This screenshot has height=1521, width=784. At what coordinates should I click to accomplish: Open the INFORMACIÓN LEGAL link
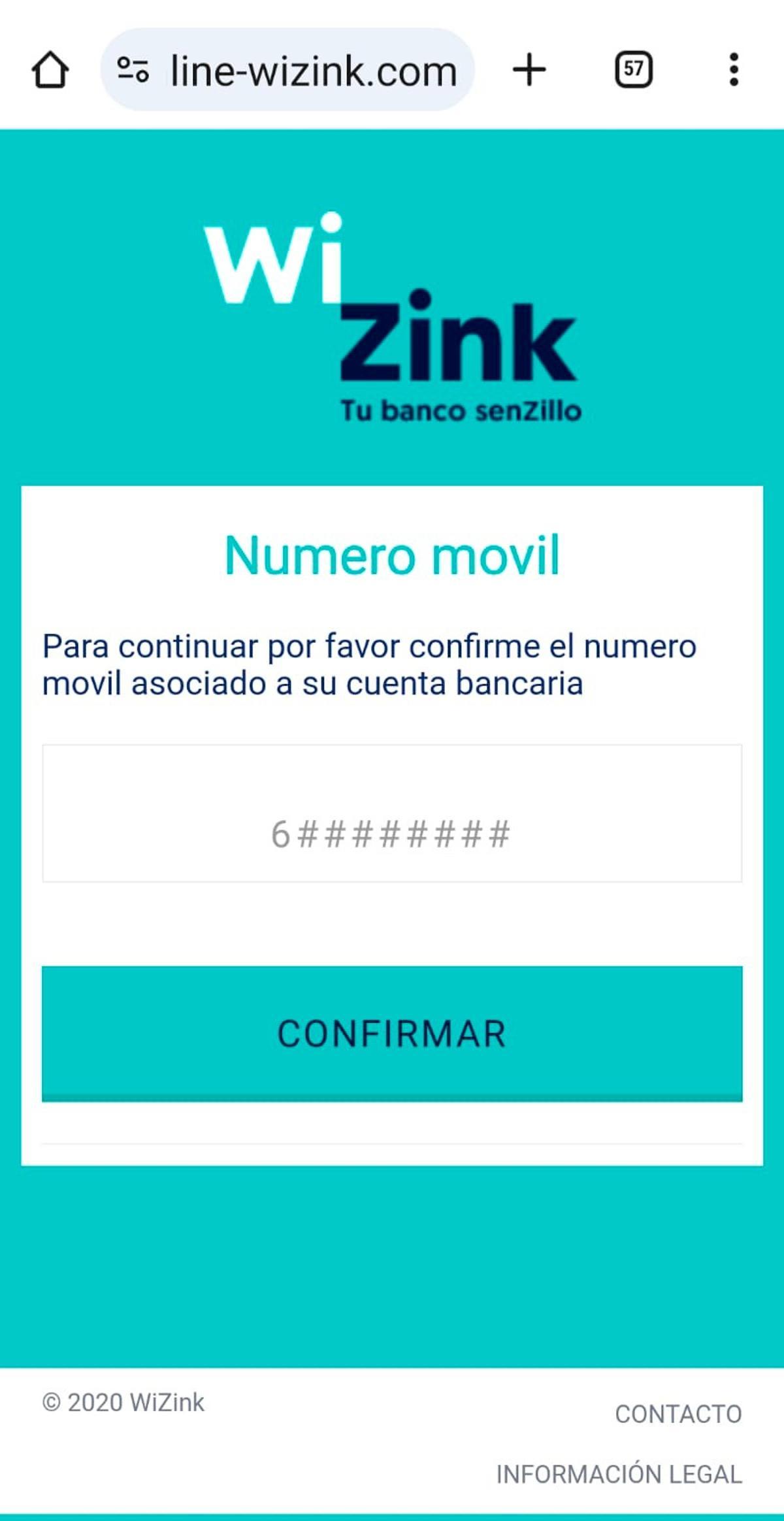click(619, 1475)
